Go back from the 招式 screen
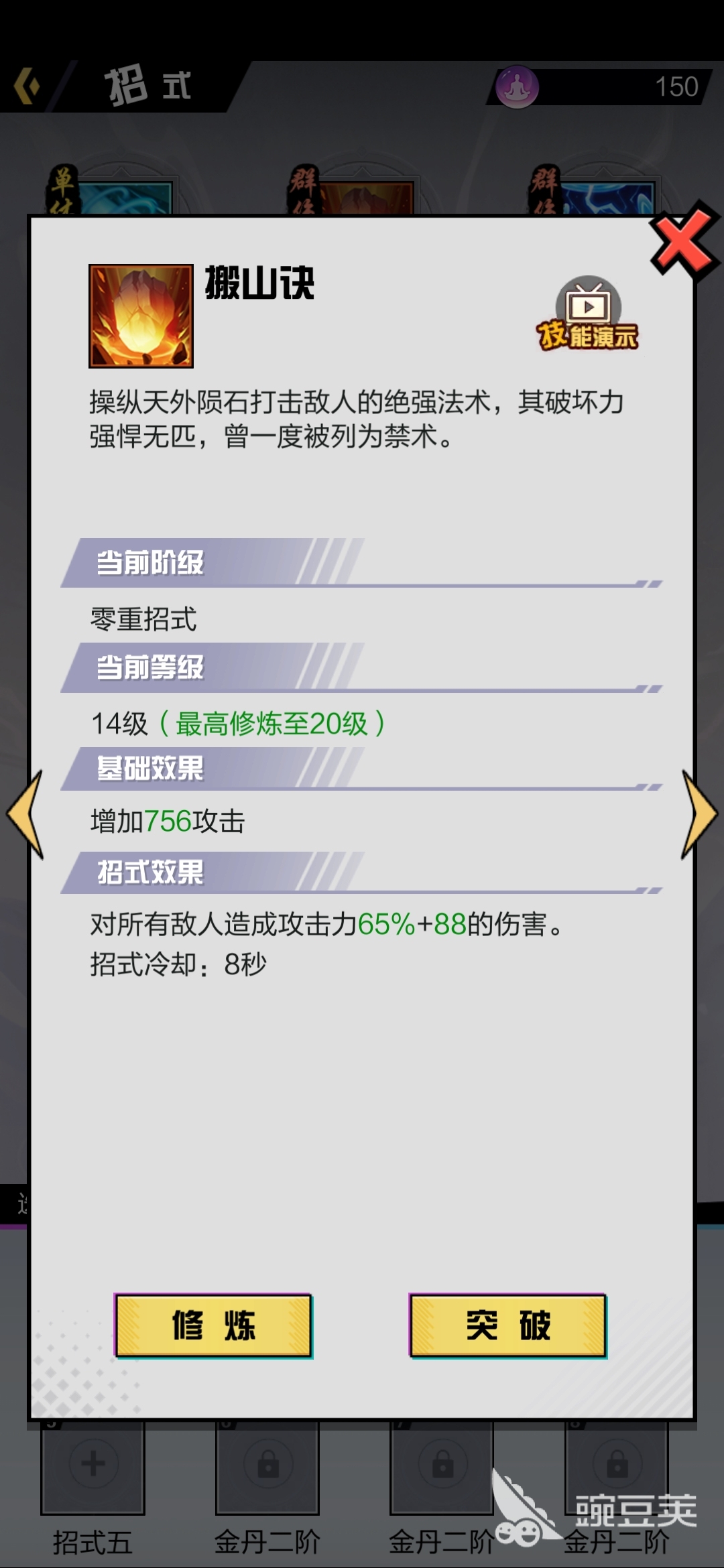The width and height of the screenshot is (724, 1568). click(x=27, y=86)
